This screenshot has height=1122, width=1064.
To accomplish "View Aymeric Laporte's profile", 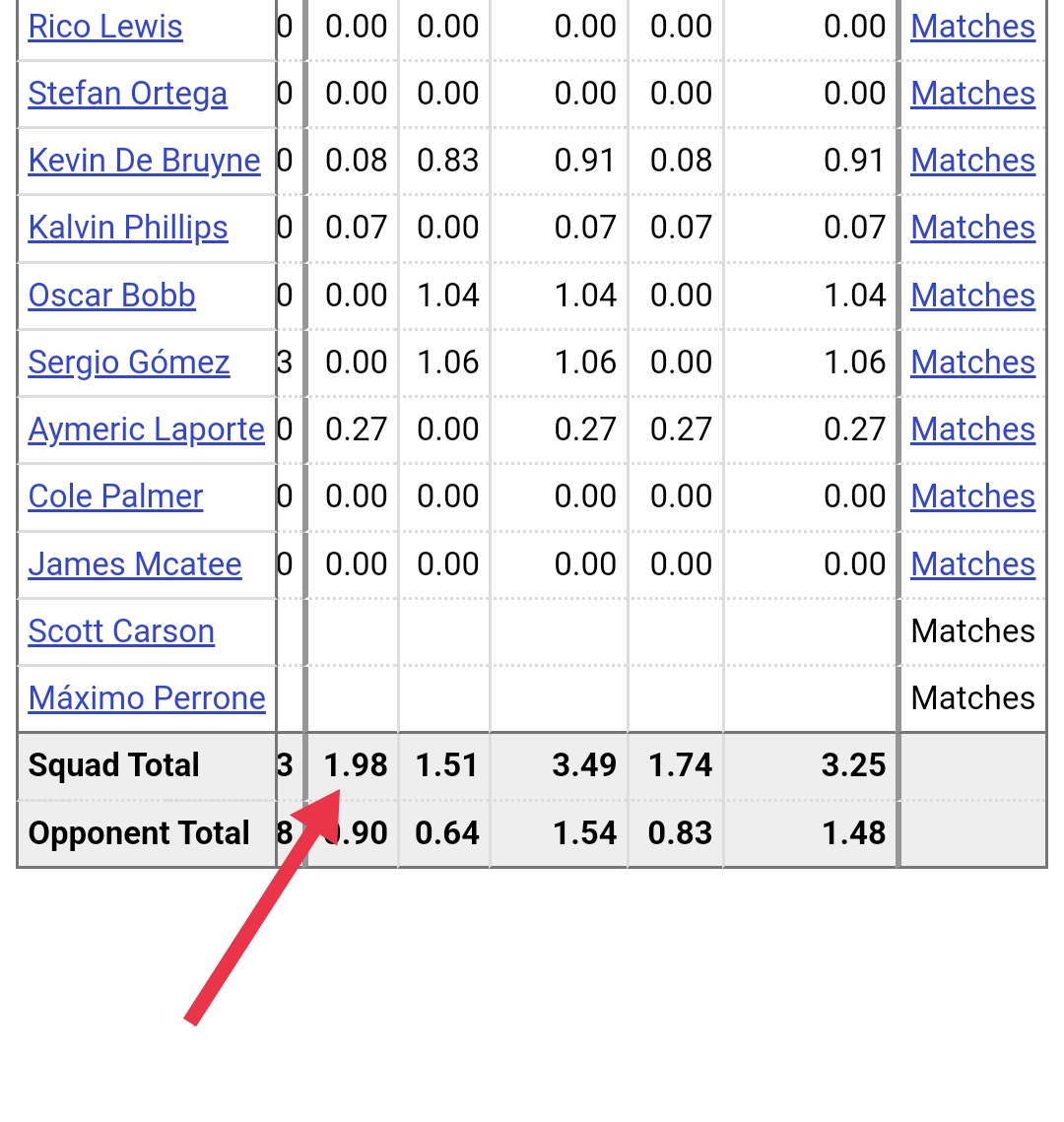I will pos(146,429).
